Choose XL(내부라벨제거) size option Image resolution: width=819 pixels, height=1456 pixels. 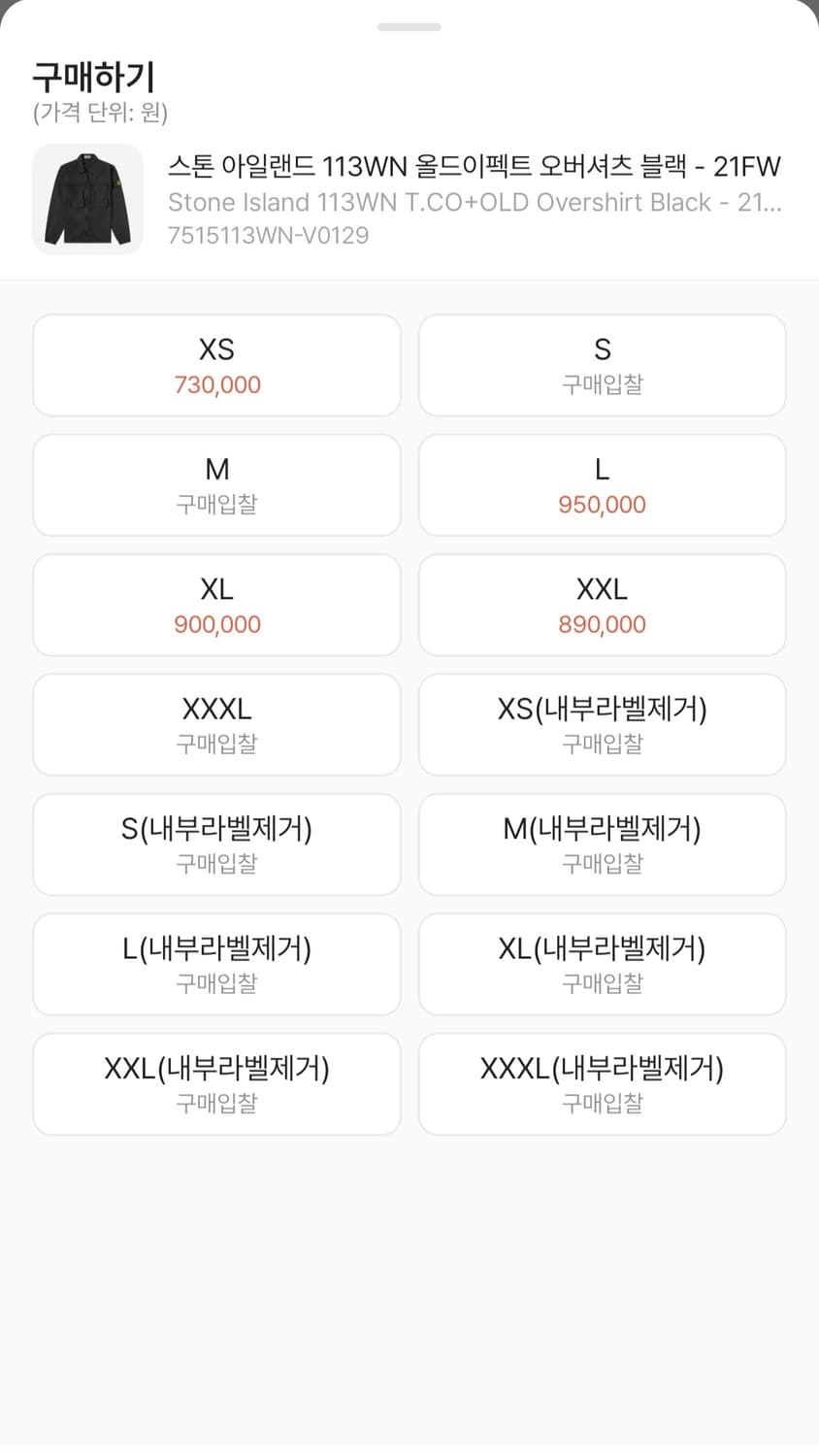tap(603, 964)
